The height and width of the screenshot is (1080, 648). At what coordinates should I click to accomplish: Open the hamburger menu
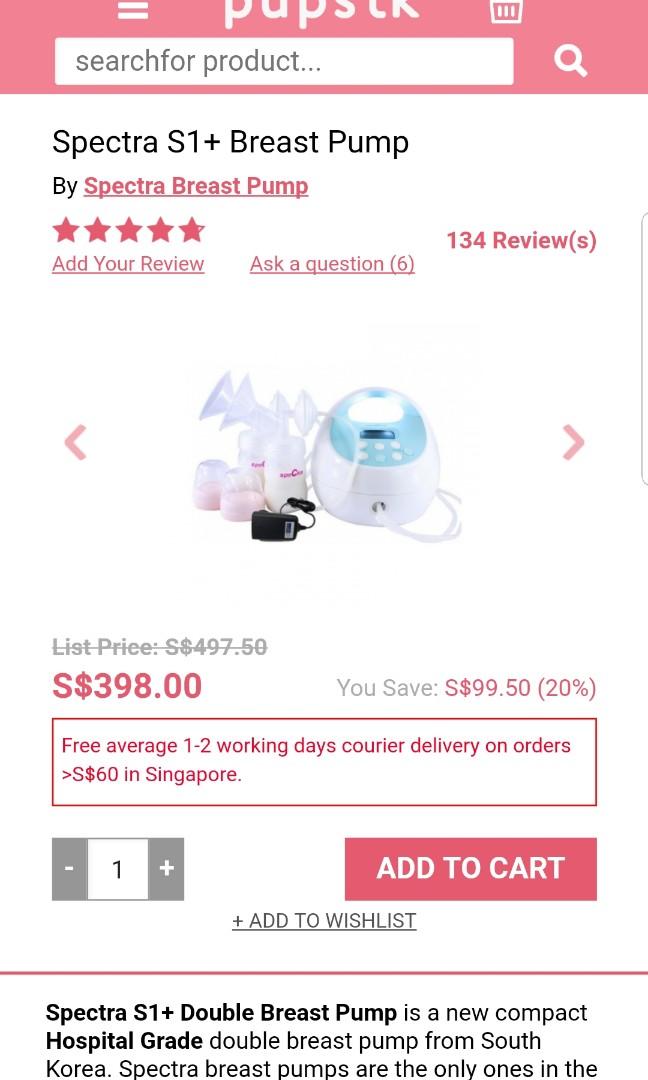(x=133, y=9)
